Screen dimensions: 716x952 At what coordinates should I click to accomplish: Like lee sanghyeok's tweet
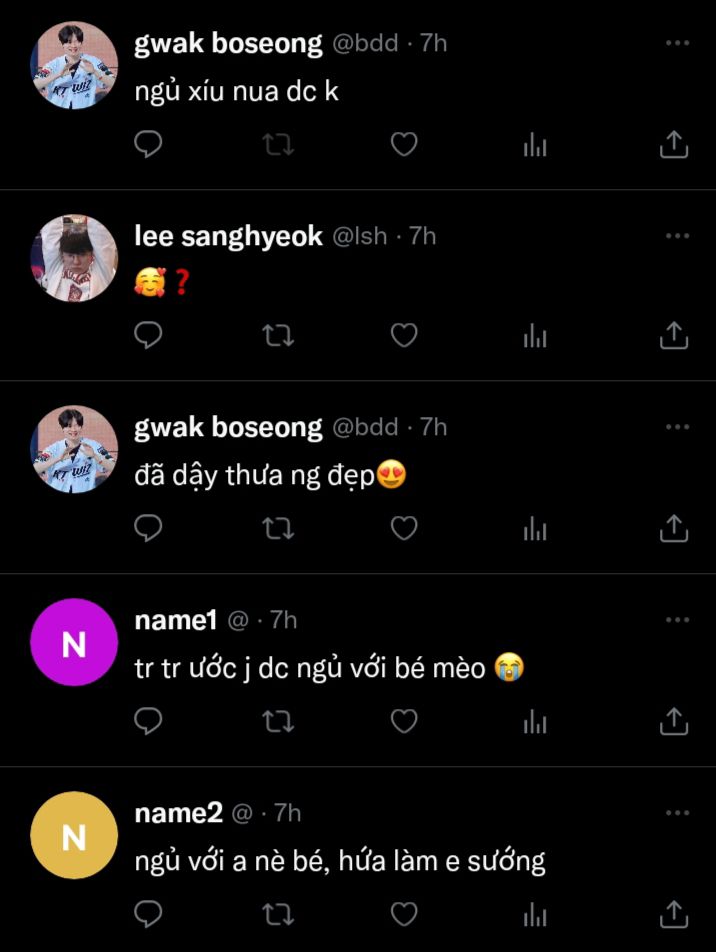tap(403, 336)
